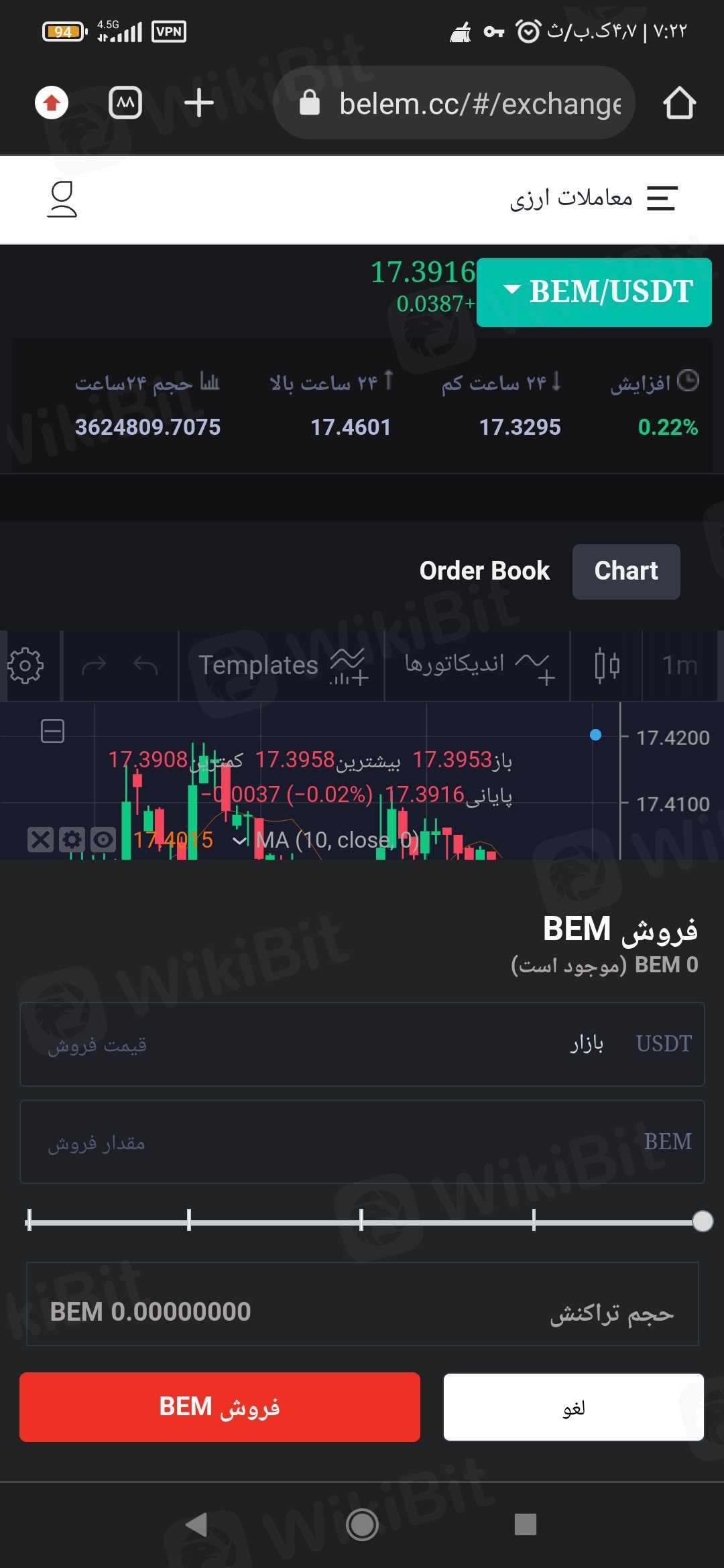Expand the BEM/USDT pair dropdown

tap(594, 292)
